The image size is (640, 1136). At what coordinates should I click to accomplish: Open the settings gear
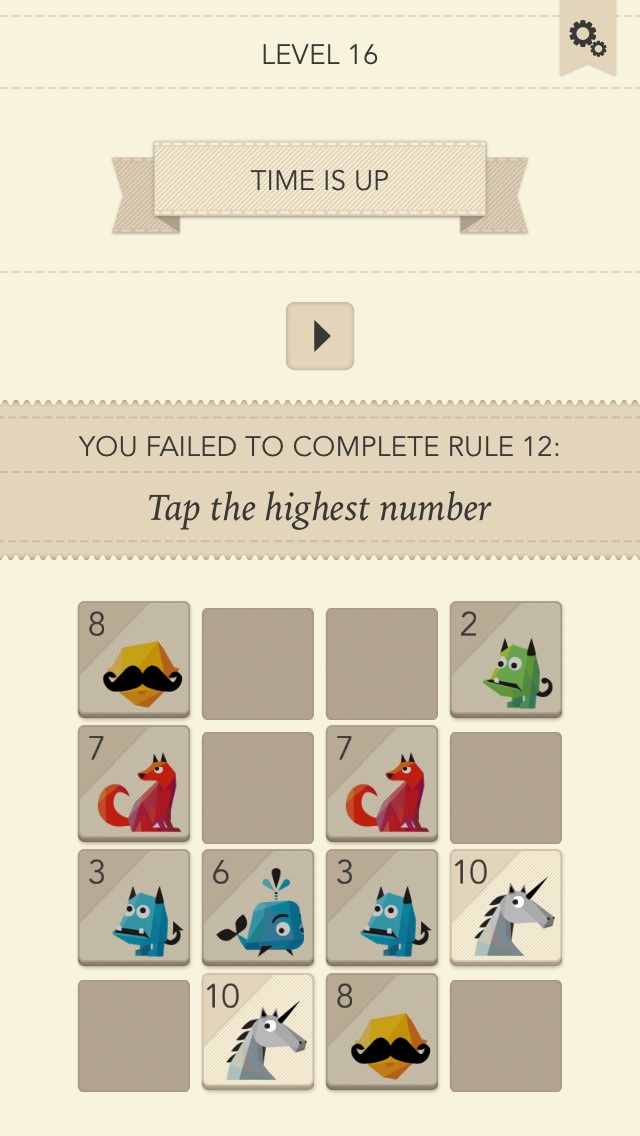coord(587,36)
